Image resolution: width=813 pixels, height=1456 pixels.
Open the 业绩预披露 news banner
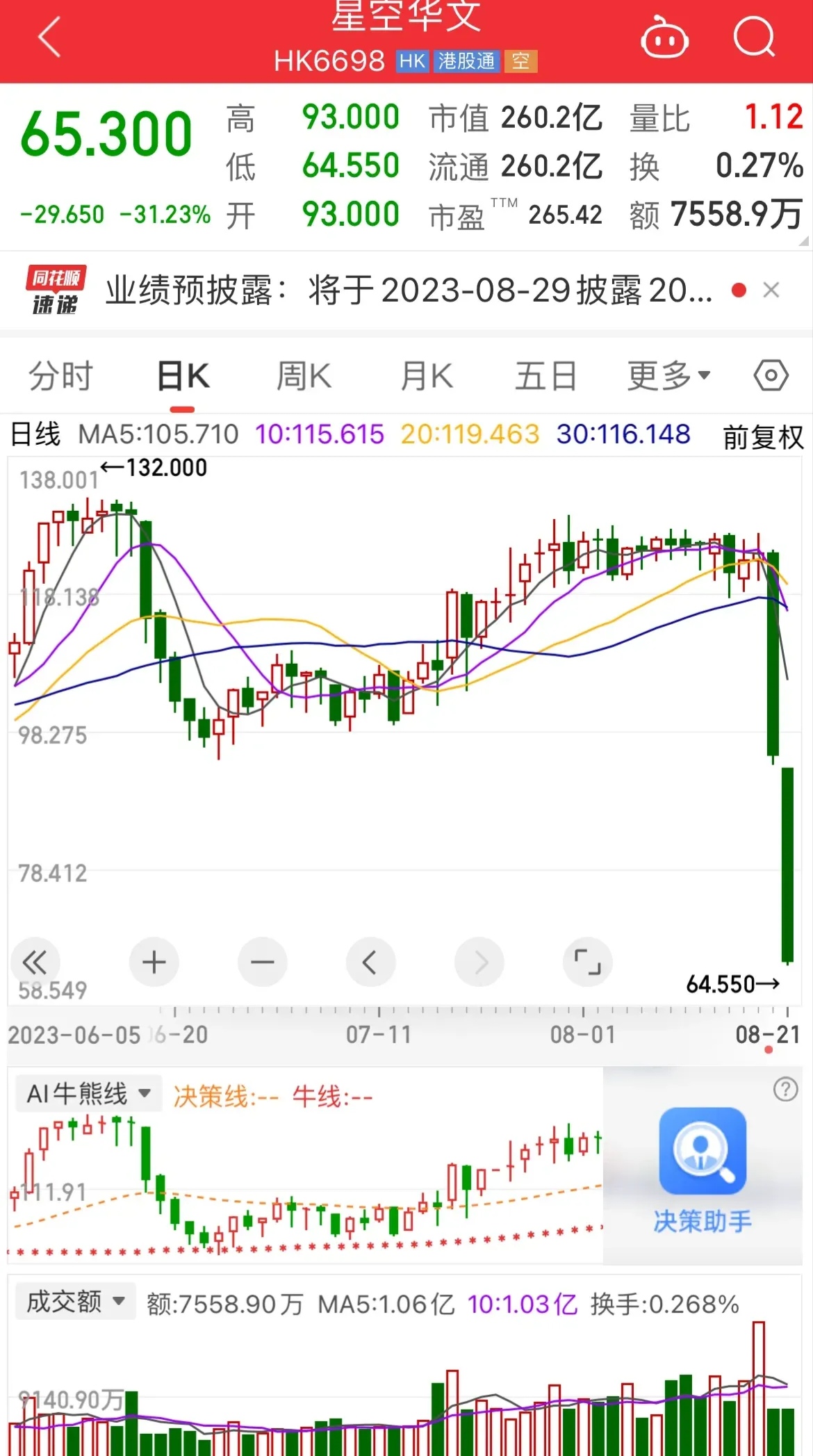409,290
